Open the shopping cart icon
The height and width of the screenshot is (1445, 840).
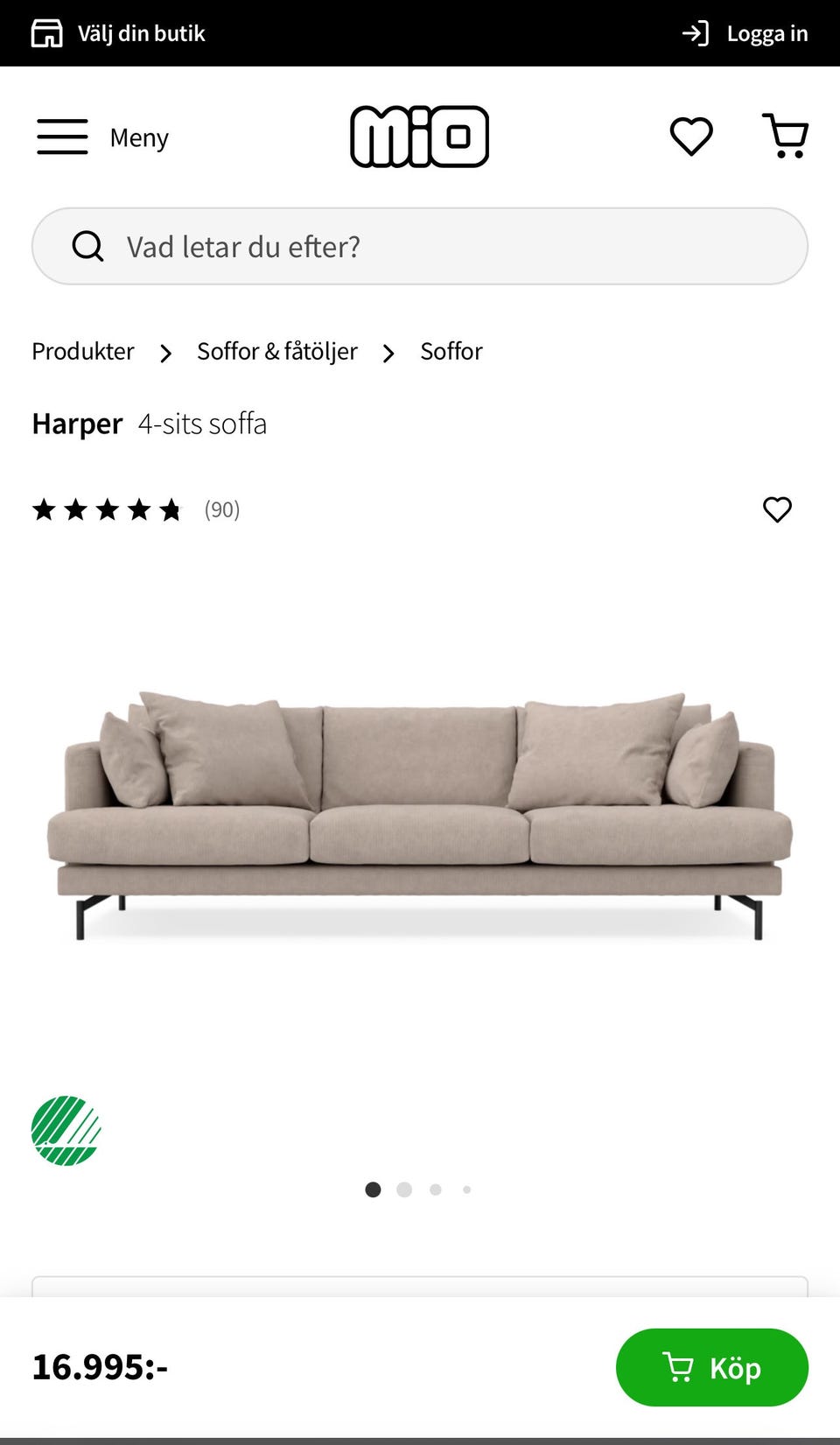(785, 137)
